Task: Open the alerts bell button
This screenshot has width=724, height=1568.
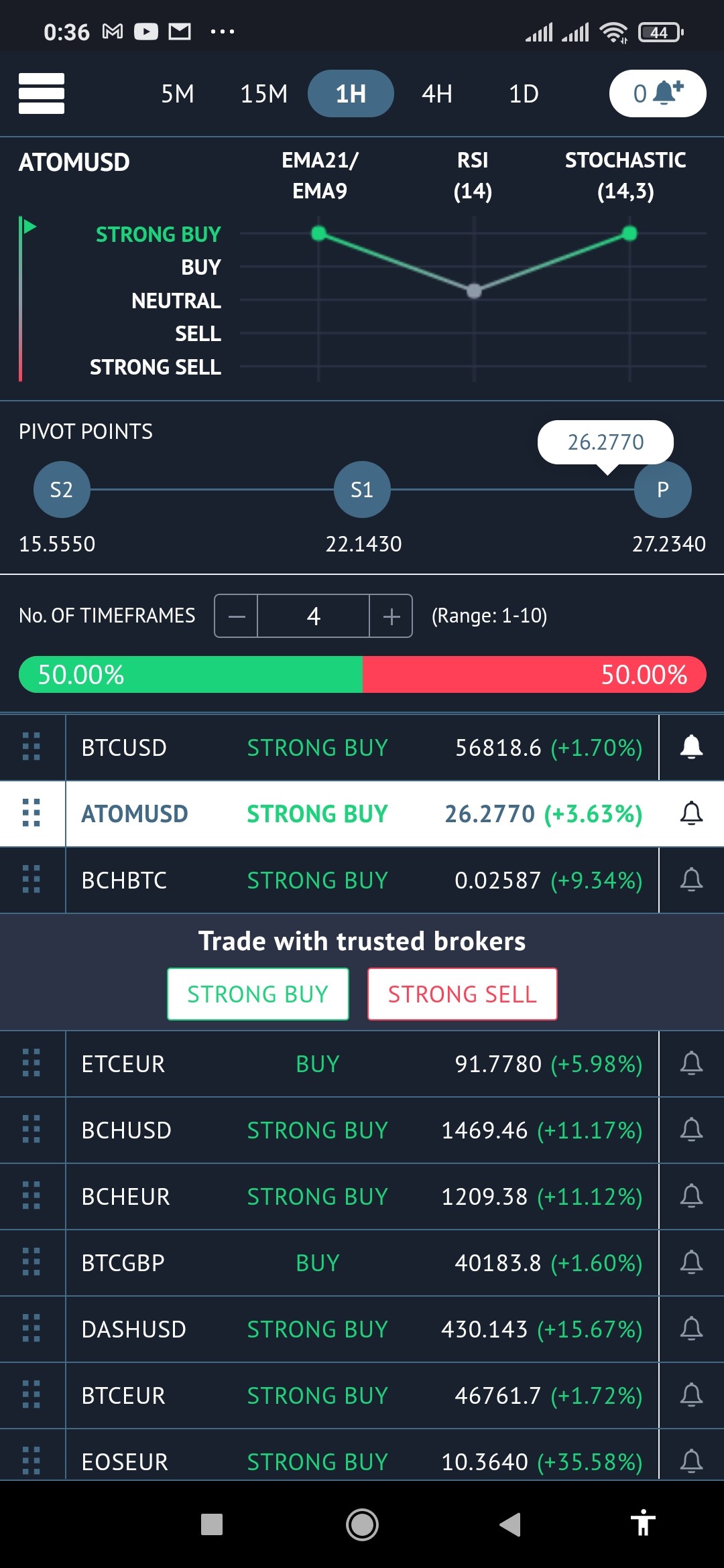Action: [x=658, y=93]
